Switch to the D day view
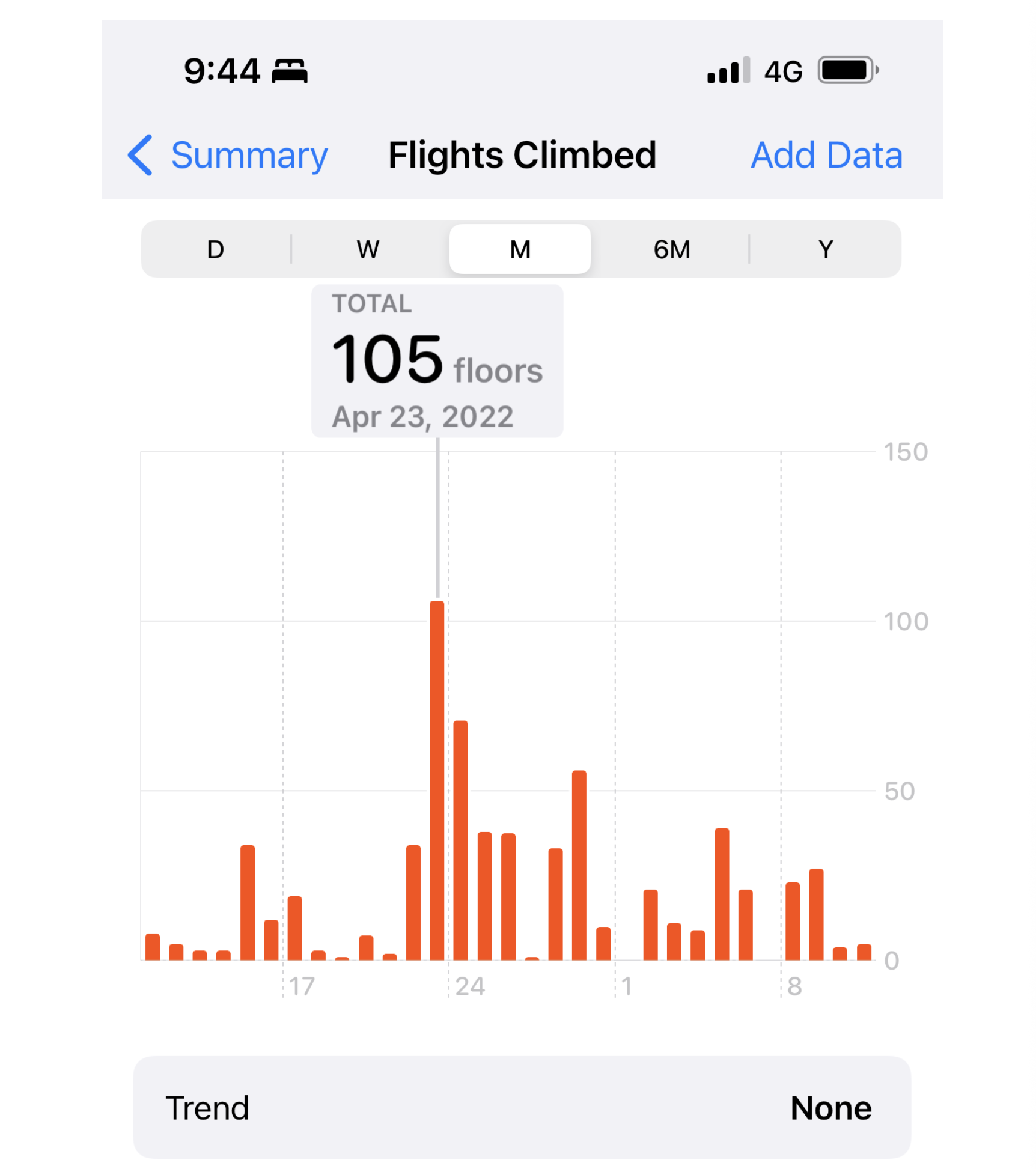 [215, 249]
